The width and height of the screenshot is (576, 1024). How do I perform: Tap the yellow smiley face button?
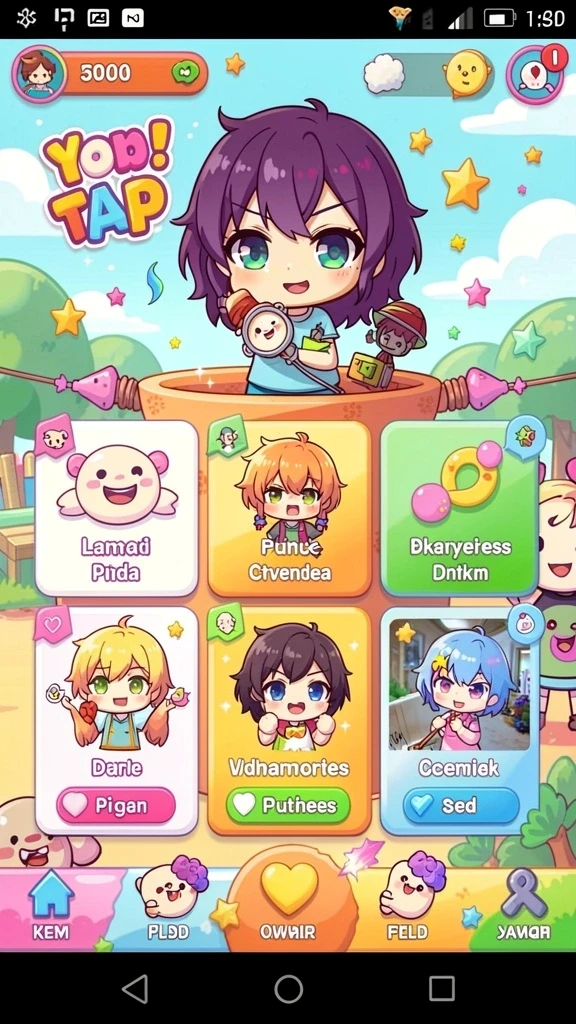click(x=466, y=74)
